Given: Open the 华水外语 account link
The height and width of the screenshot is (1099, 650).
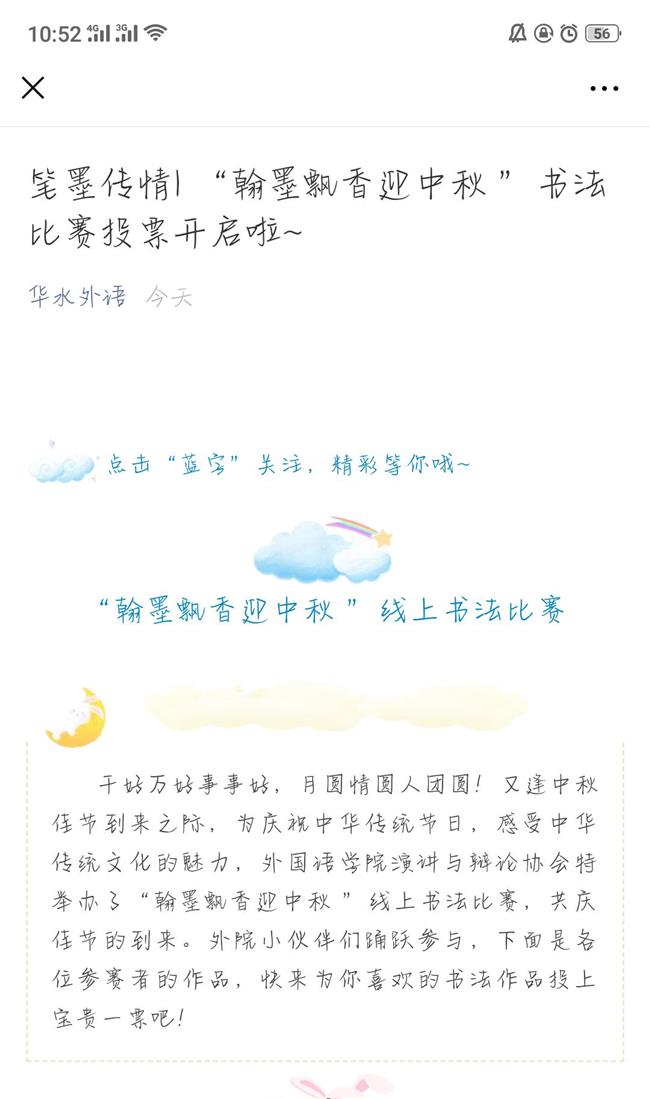Looking at the screenshot, I should click(77, 296).
